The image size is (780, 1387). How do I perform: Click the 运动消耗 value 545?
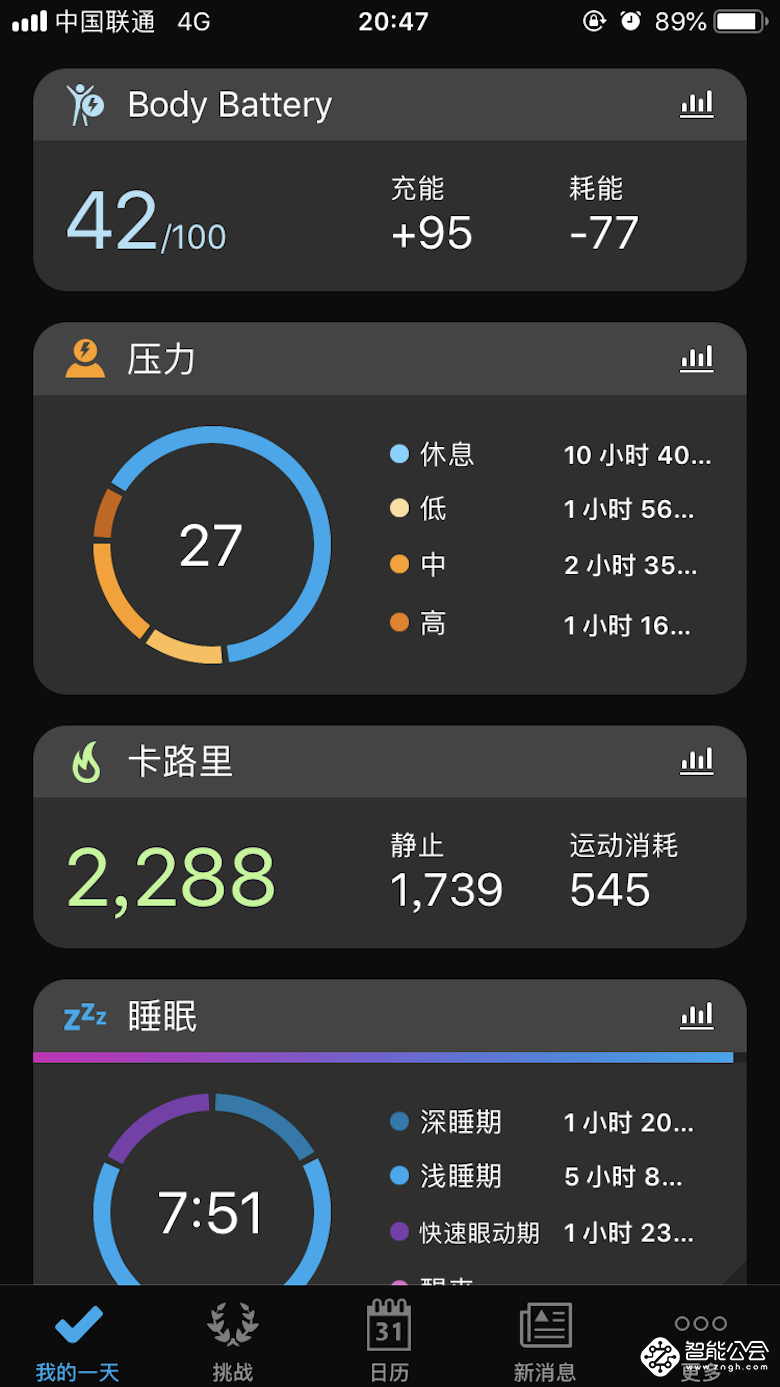click(608, 891)
